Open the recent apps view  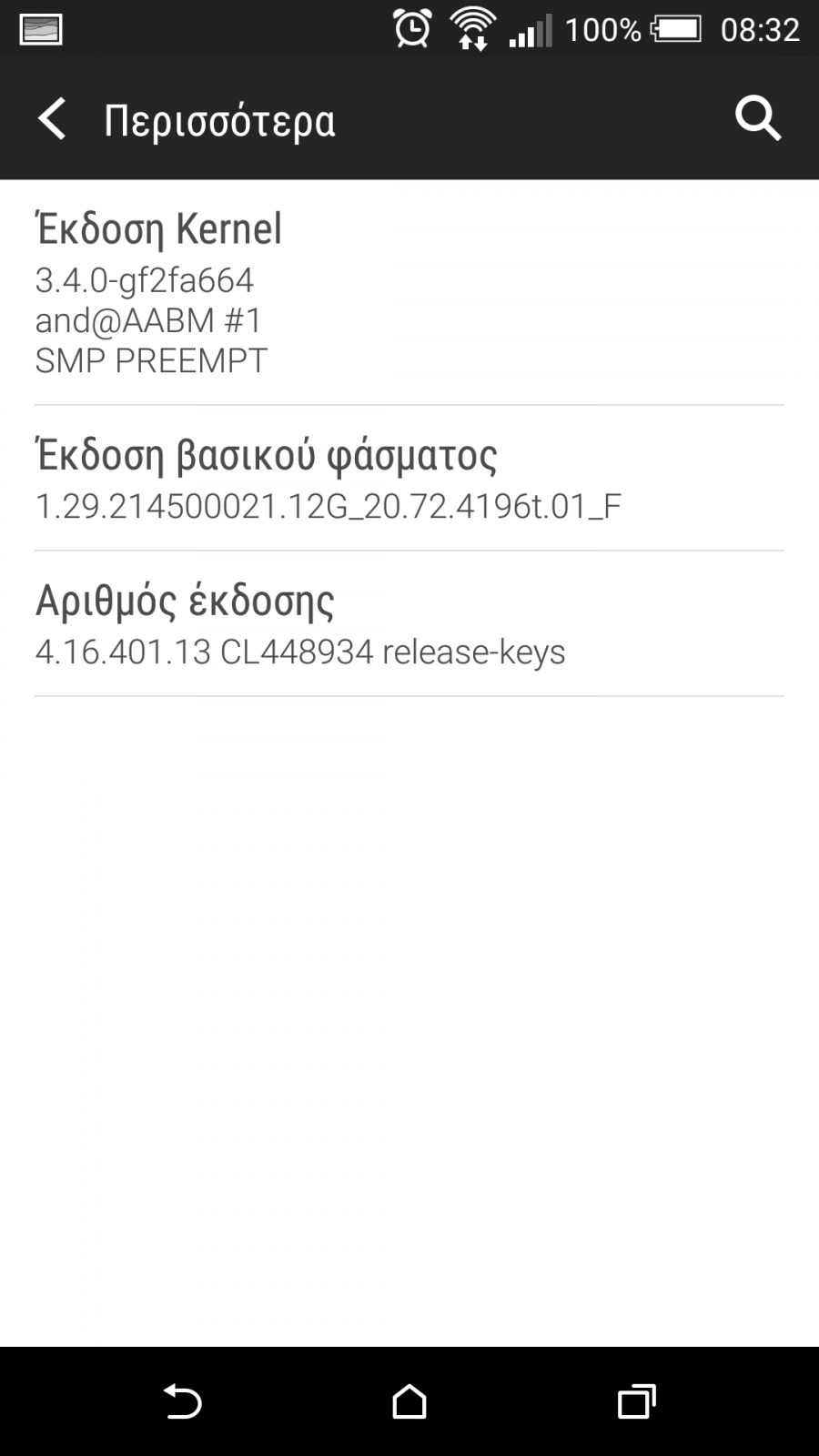tap(637, 1401)
